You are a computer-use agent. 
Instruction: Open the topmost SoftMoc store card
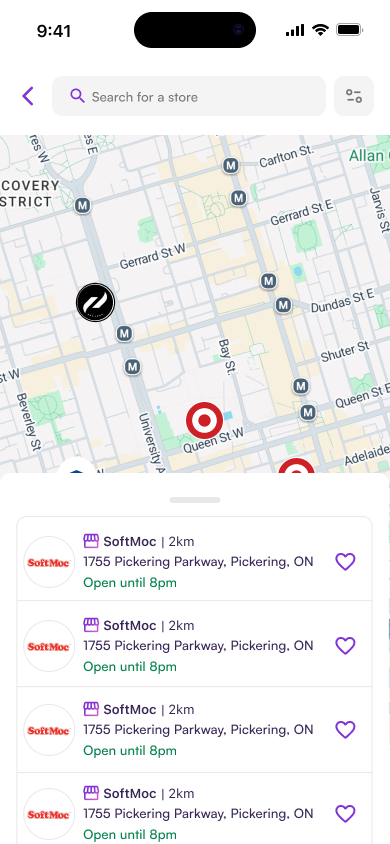coord(194,559)
